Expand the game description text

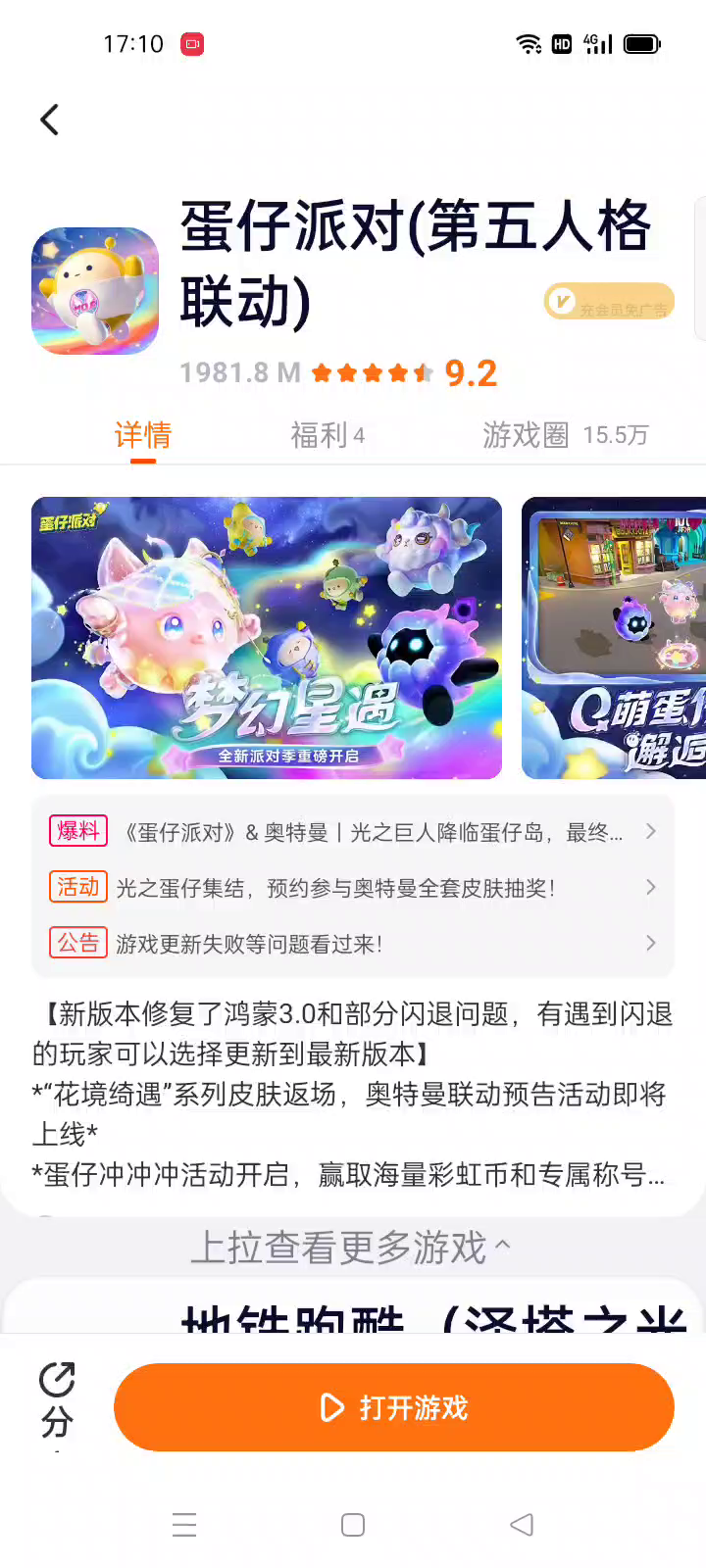point(353,1094)
